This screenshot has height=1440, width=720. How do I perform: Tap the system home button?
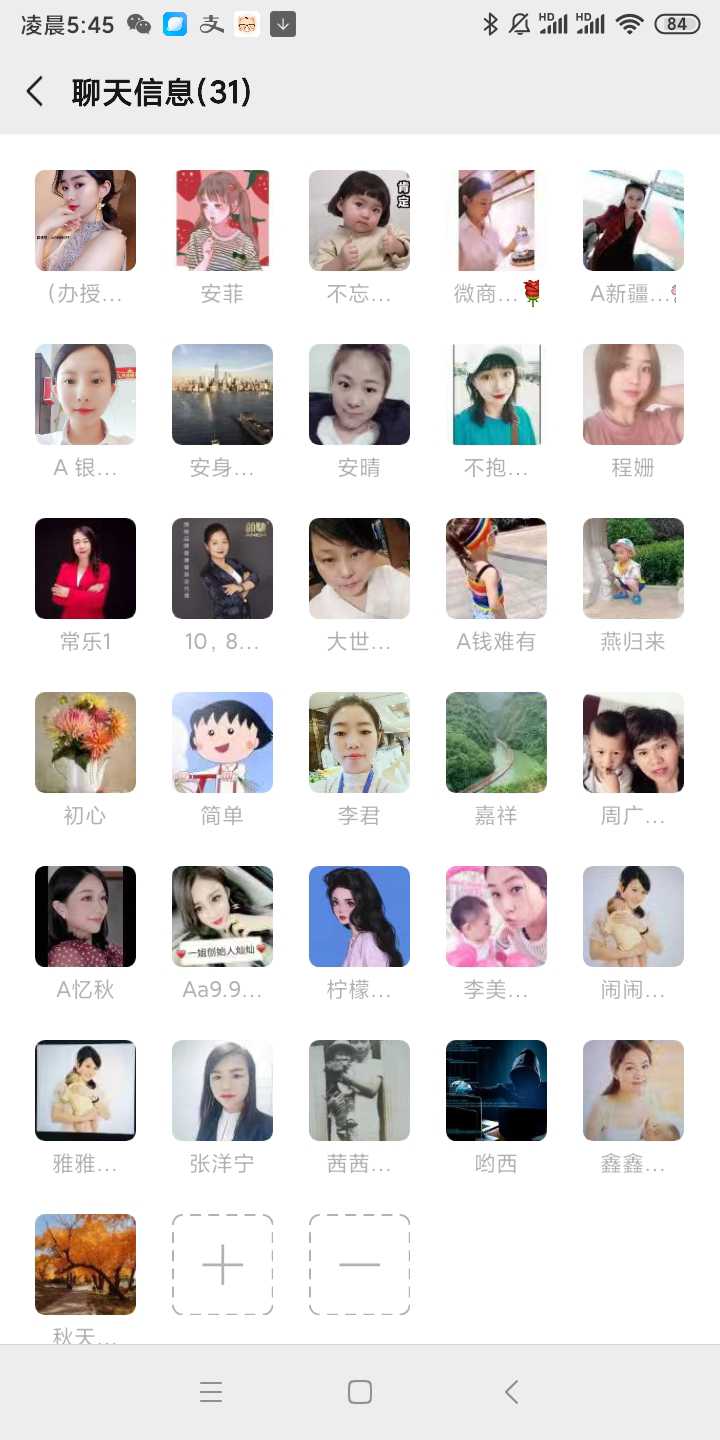coord(359,1392)
